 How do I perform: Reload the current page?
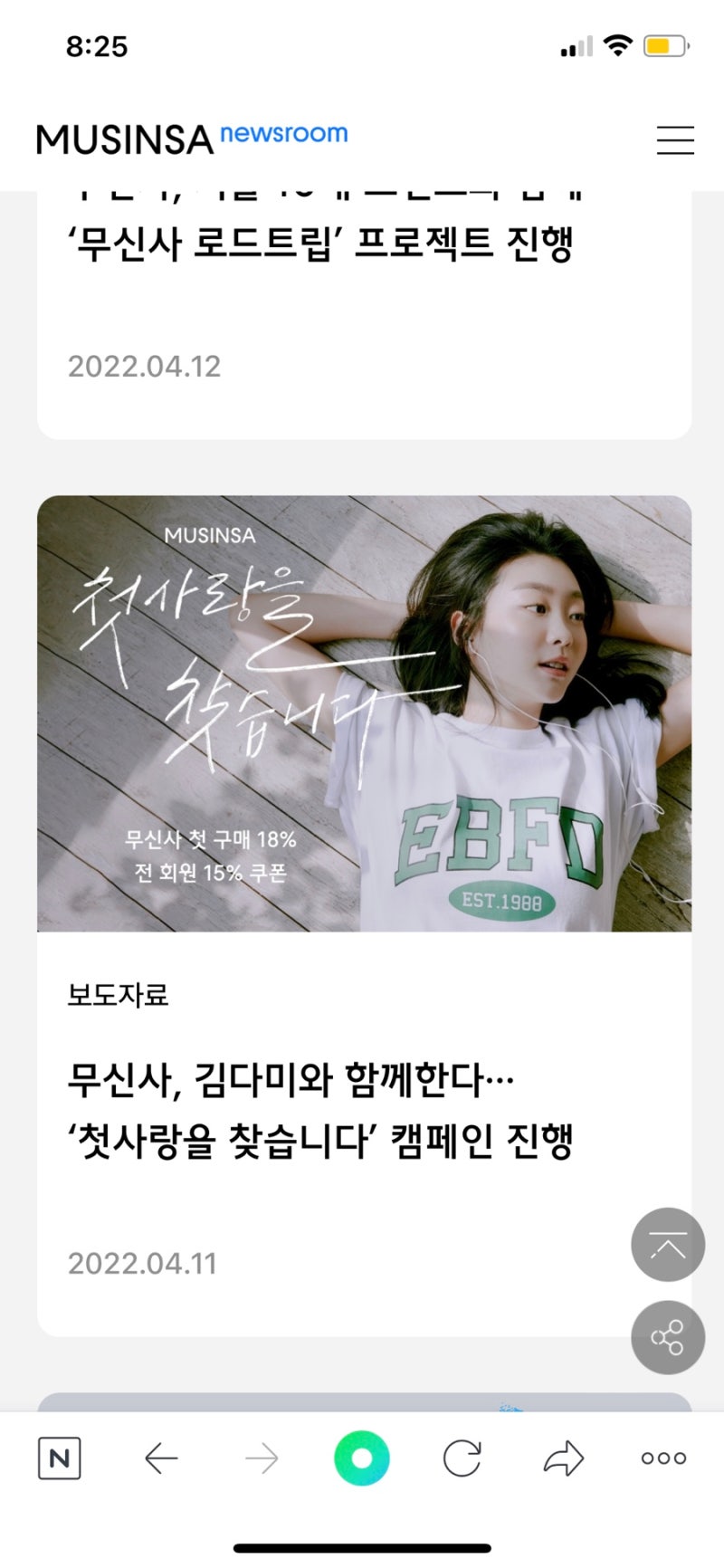point(462,1458)
